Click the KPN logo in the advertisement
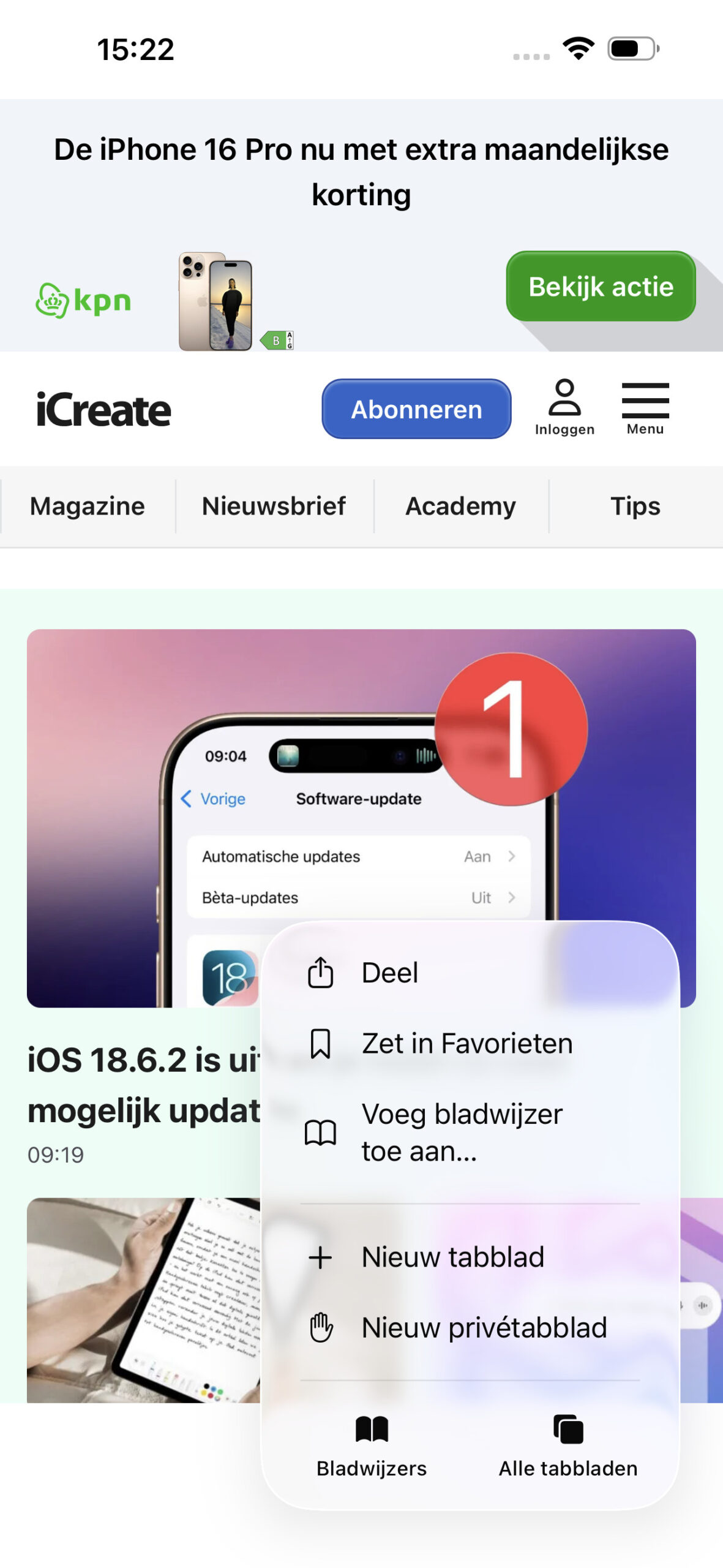Viewport: 723px width, 1568px height. pos(84,300)
